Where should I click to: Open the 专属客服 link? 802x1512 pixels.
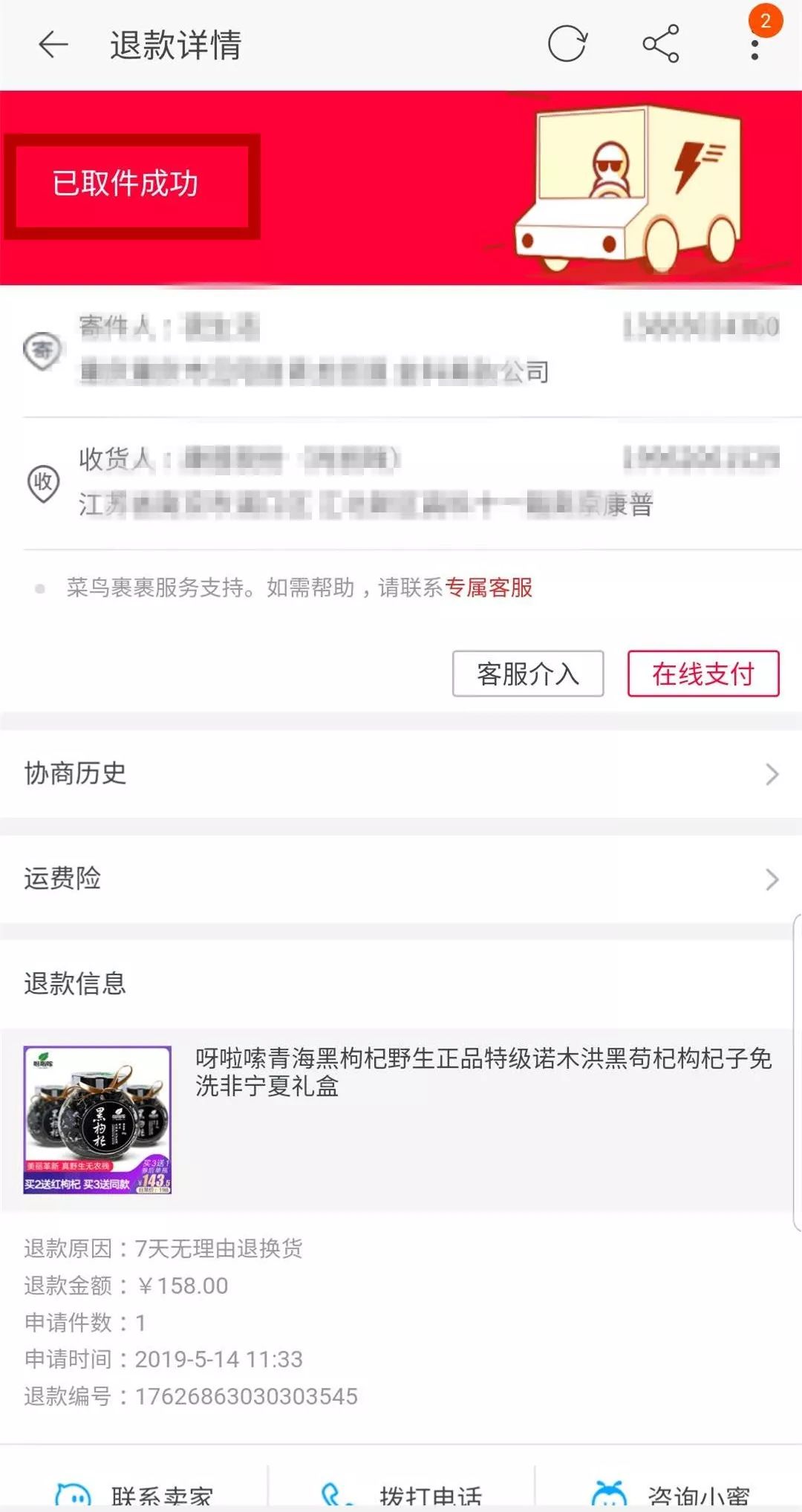(489, 587)
